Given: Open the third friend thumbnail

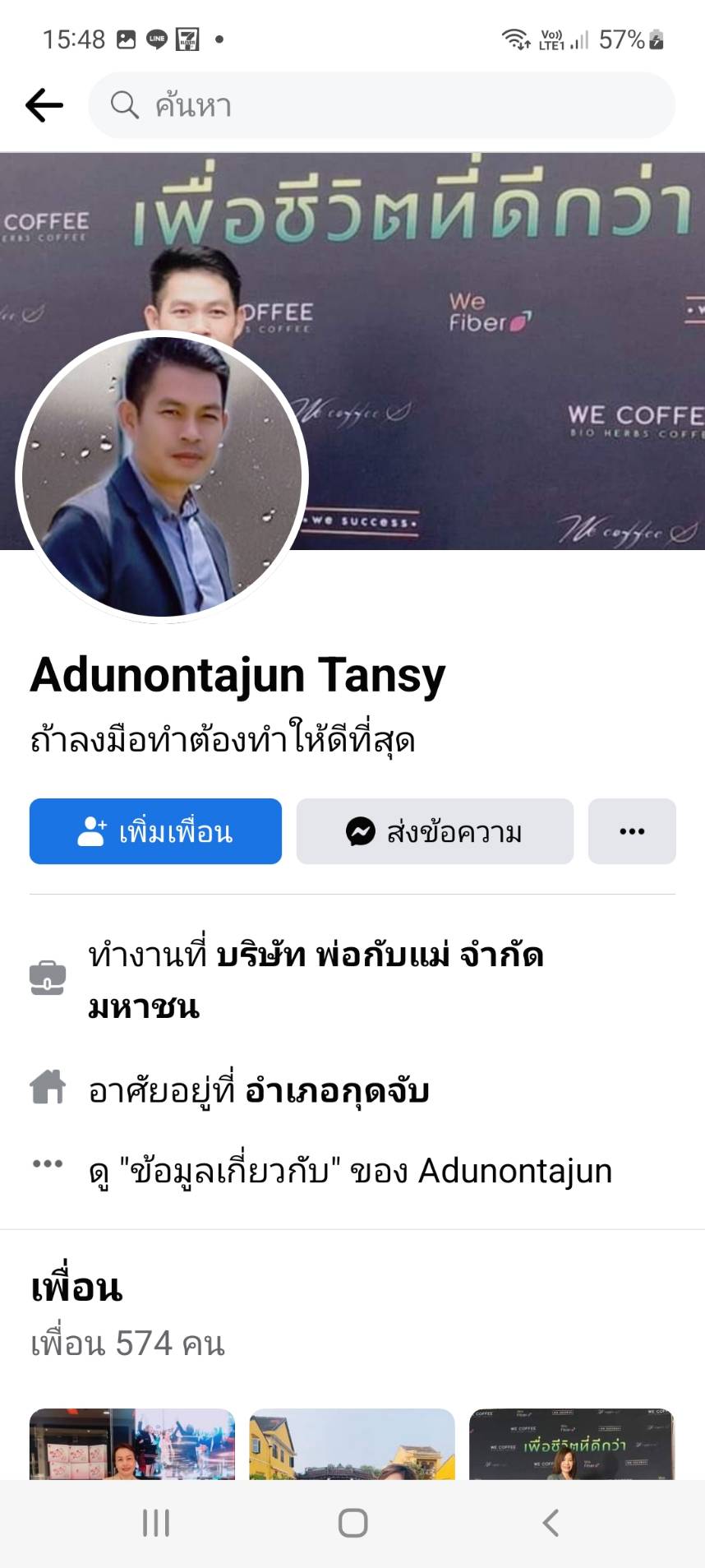Looking at the screenshot, I should click(572, 1444).
